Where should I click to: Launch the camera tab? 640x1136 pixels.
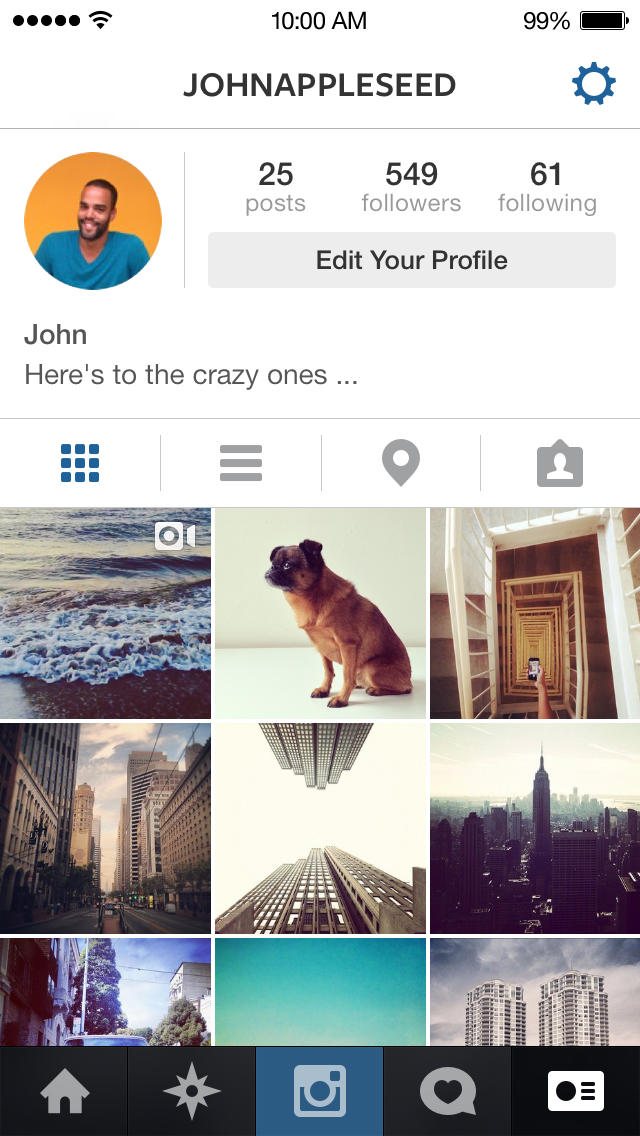(320, 1091)
